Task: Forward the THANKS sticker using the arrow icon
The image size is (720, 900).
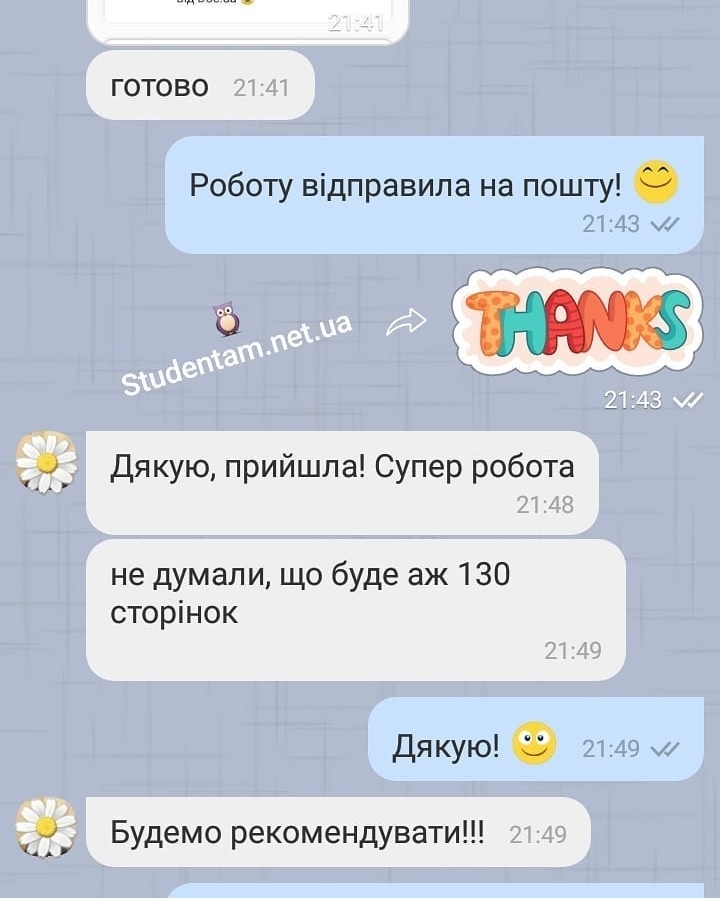Action: pyautogui.click(x=406, y=322)
